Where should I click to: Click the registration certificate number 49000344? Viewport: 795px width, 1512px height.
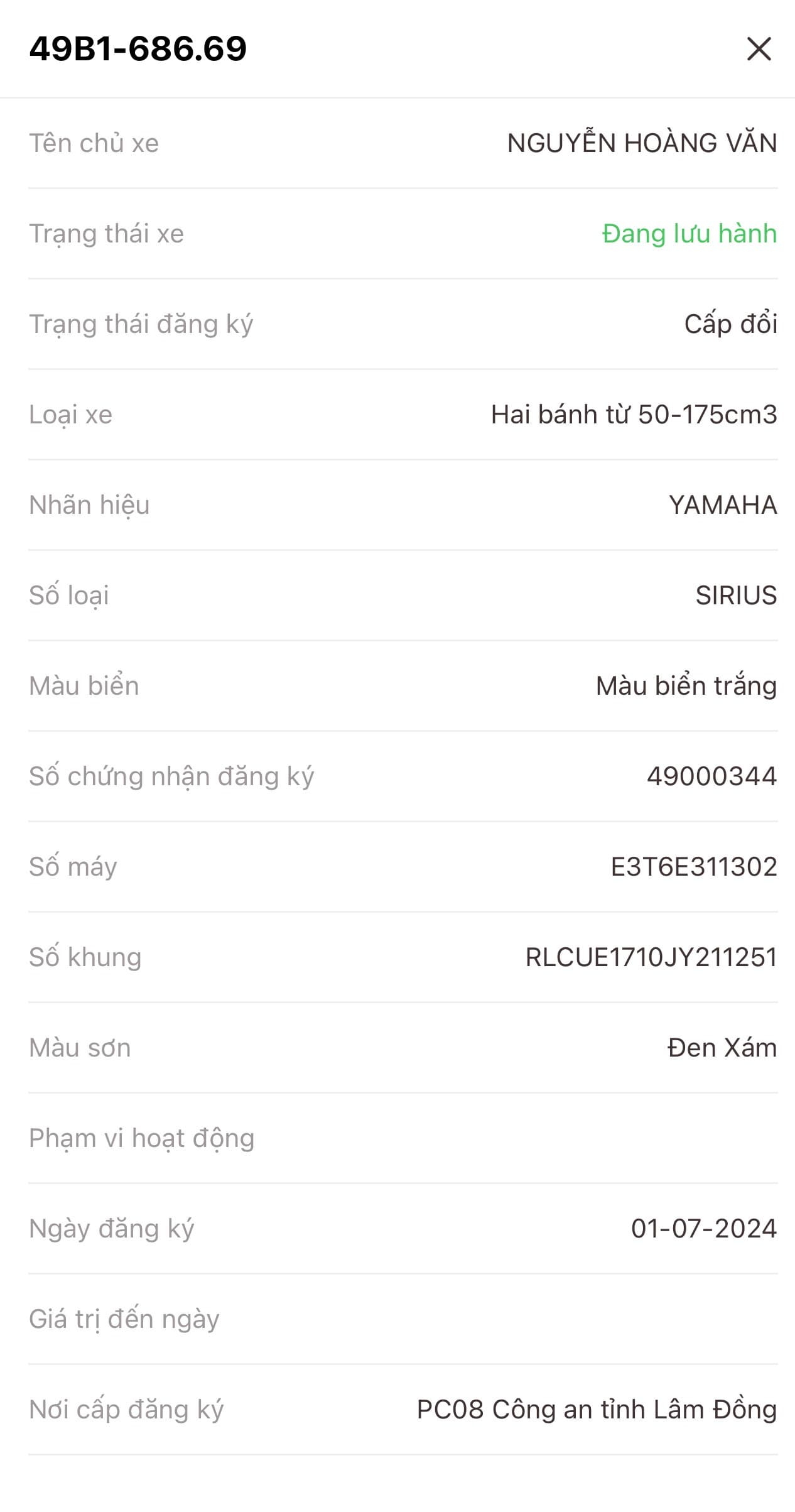[711, 776]
